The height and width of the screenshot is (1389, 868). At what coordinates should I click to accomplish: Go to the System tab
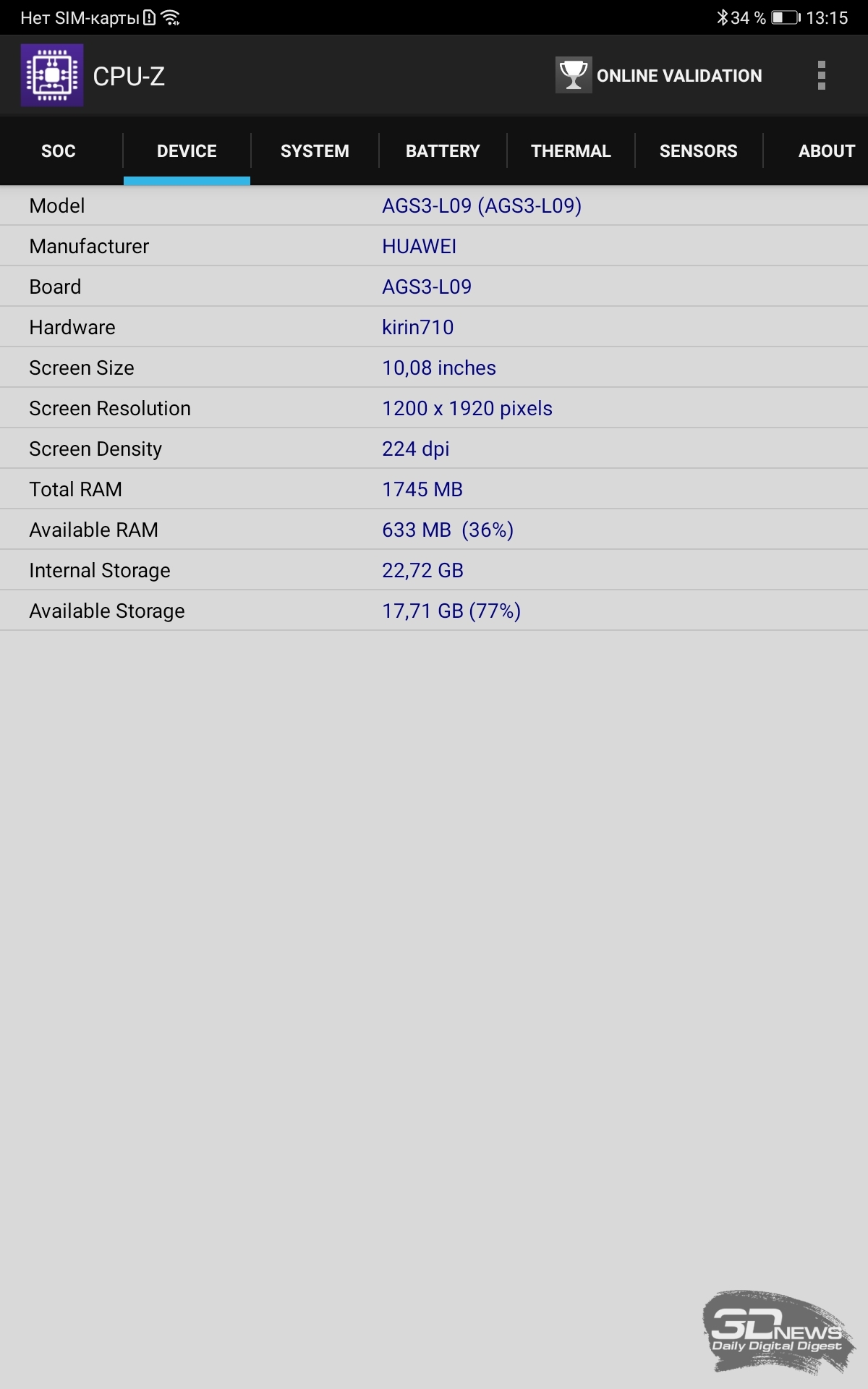coord(315,151)
